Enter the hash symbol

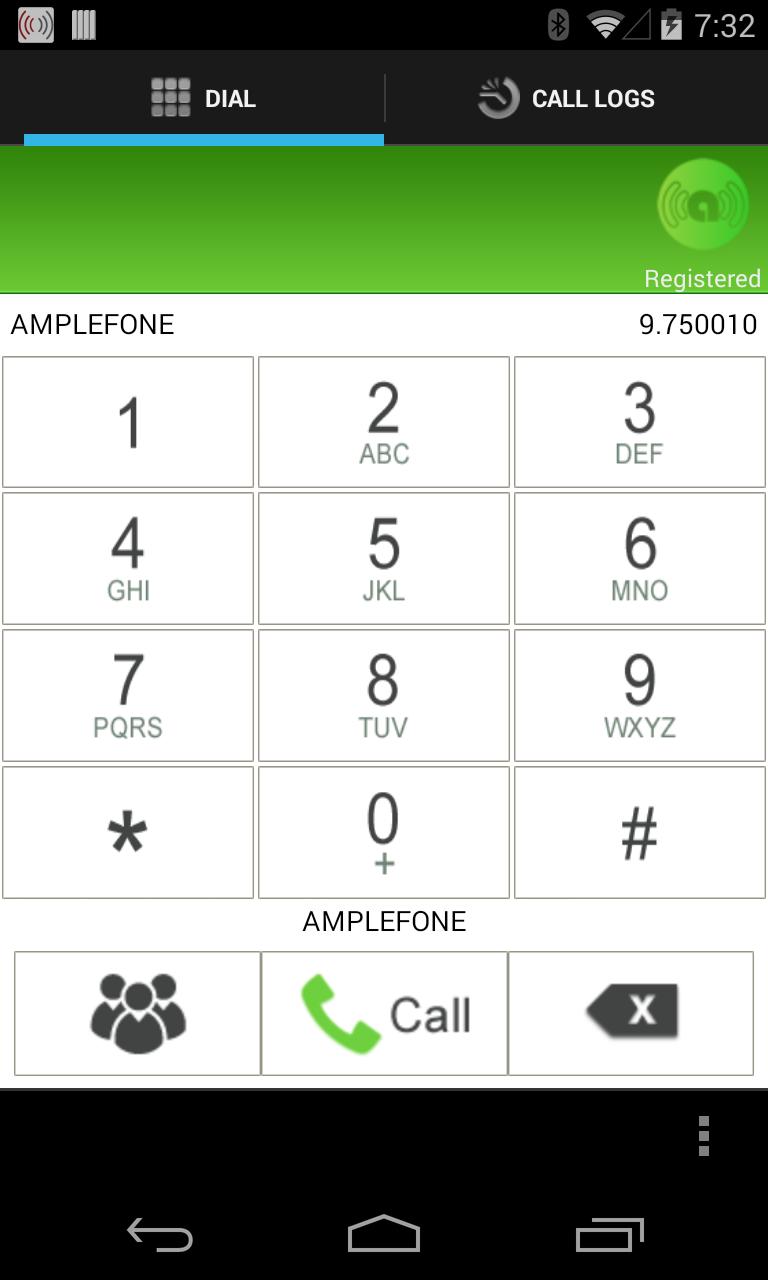coord(639,832)
